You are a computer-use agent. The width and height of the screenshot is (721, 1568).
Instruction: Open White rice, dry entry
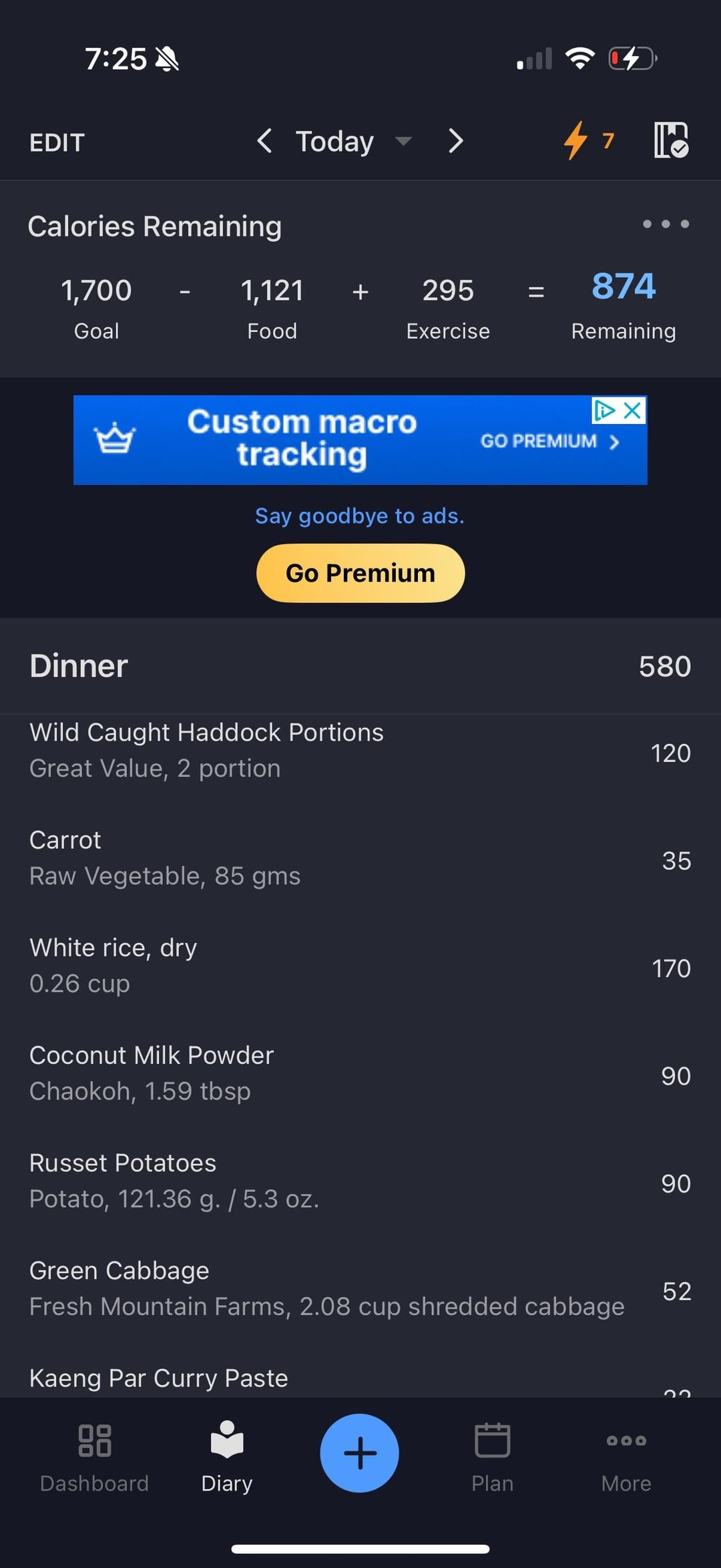tap(334, 966)
